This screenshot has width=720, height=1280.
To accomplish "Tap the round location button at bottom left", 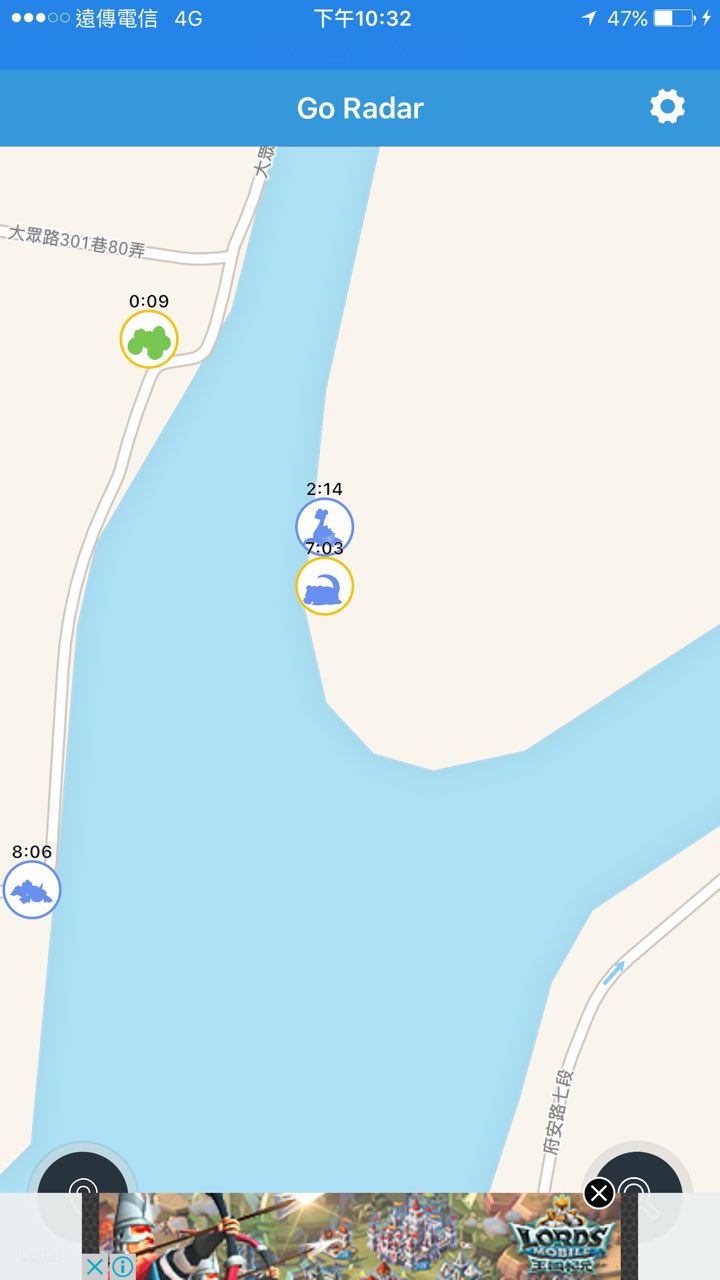I will point(83,1191).
